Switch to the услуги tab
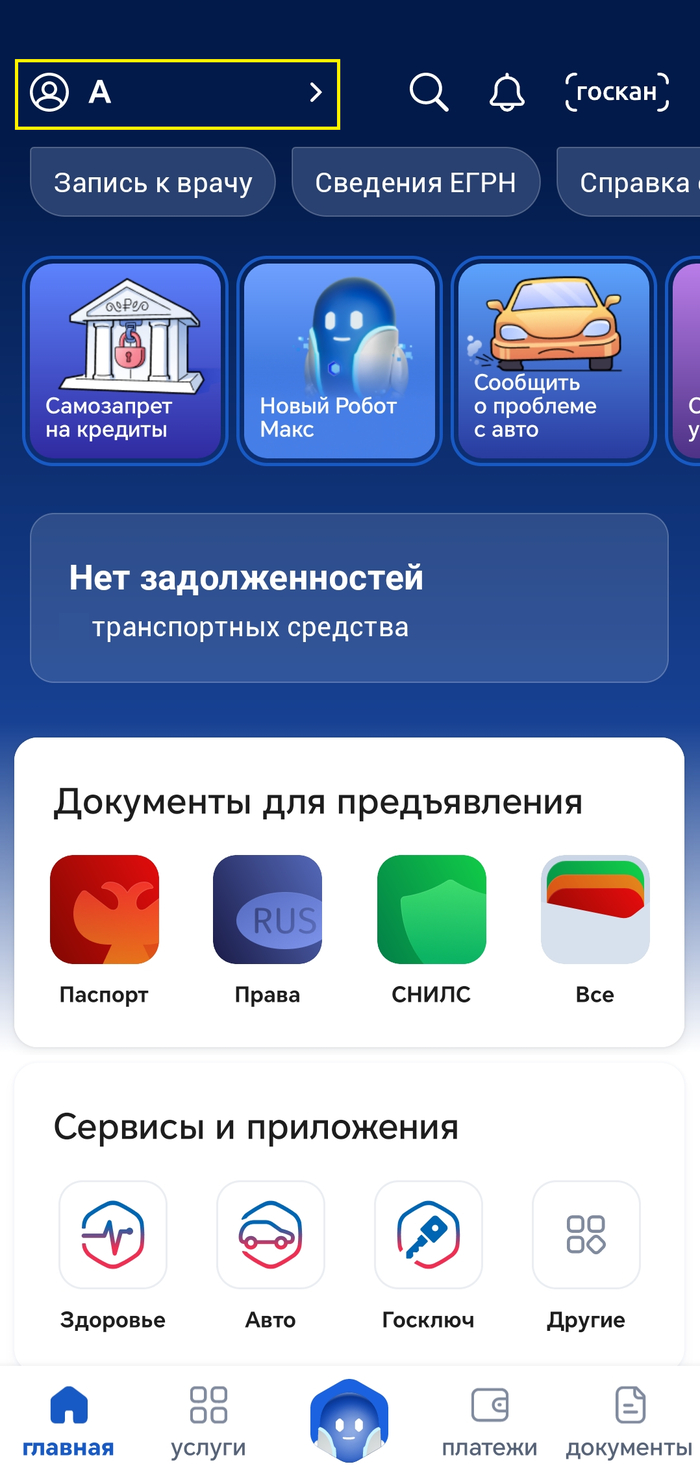 [208, 1420]
